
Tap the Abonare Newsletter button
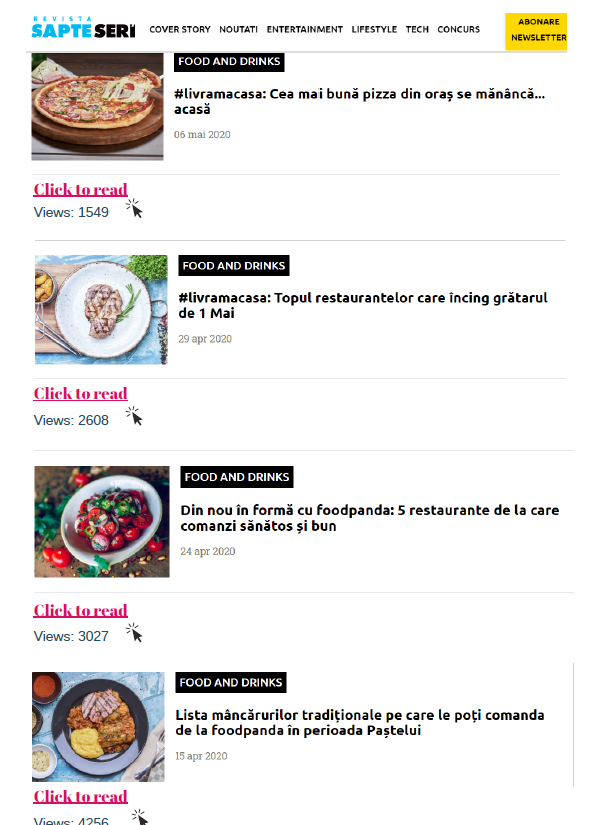tap(538, 30)
